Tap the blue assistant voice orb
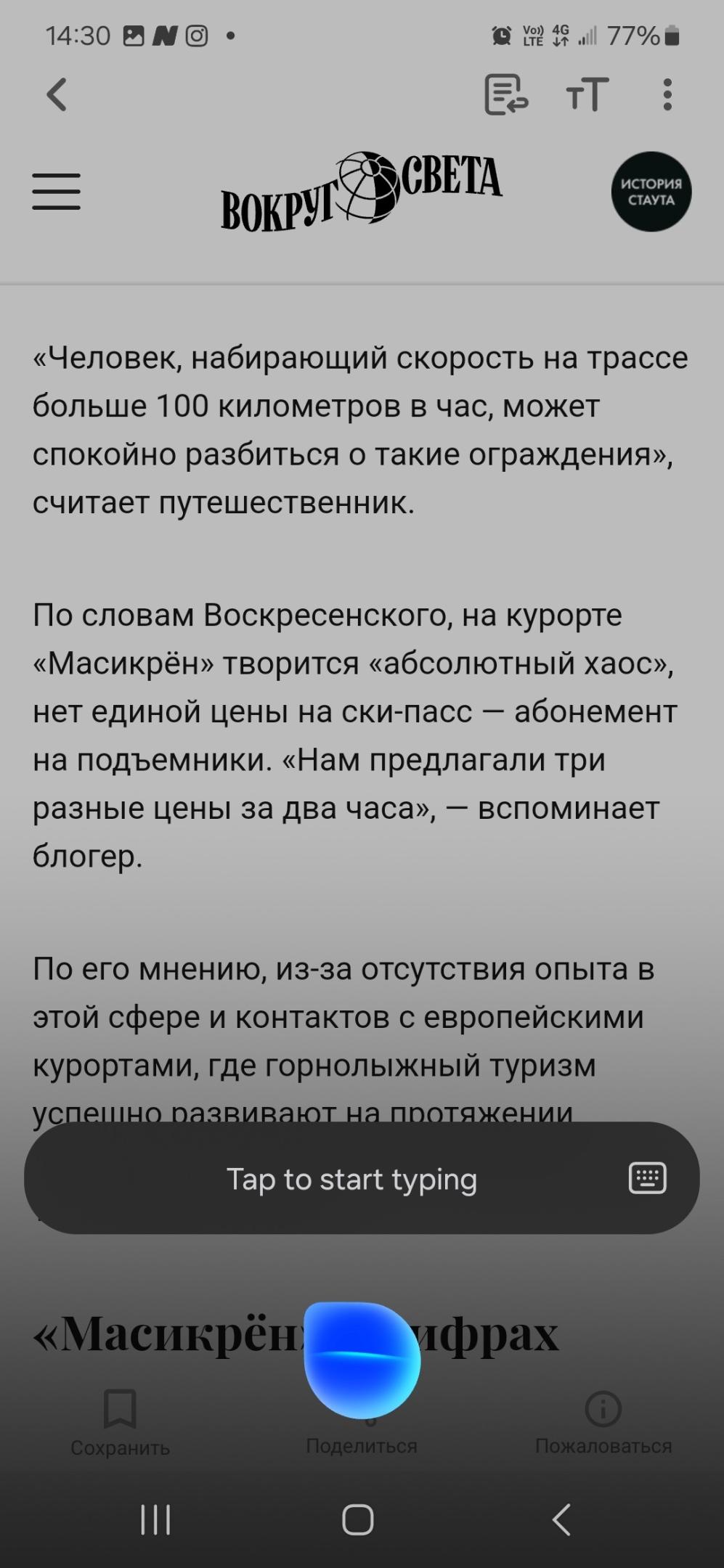The width and height of the screenshot is (724, 1568). point(361,1359)
